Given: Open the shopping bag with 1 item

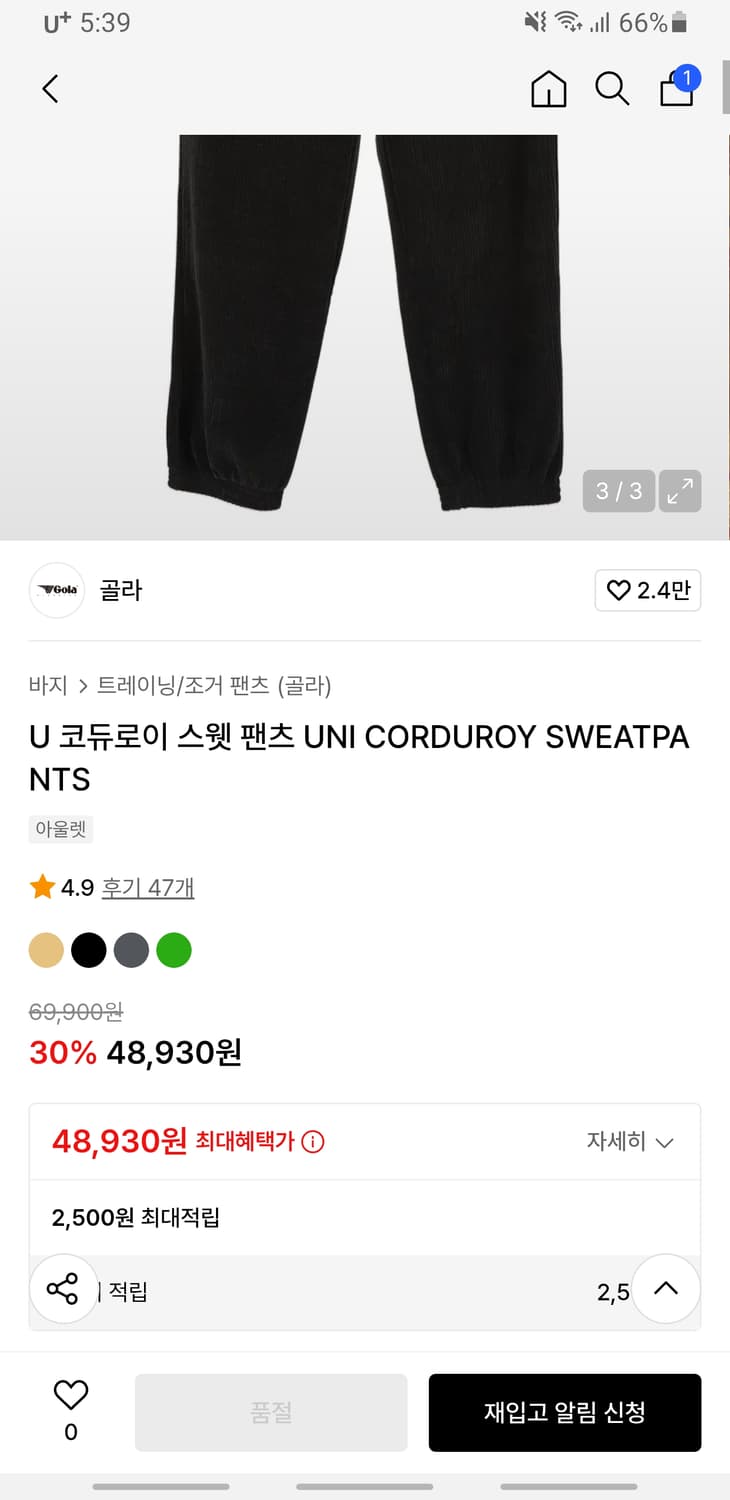Looking at the screenshot, I should click(x=676, y=89).
